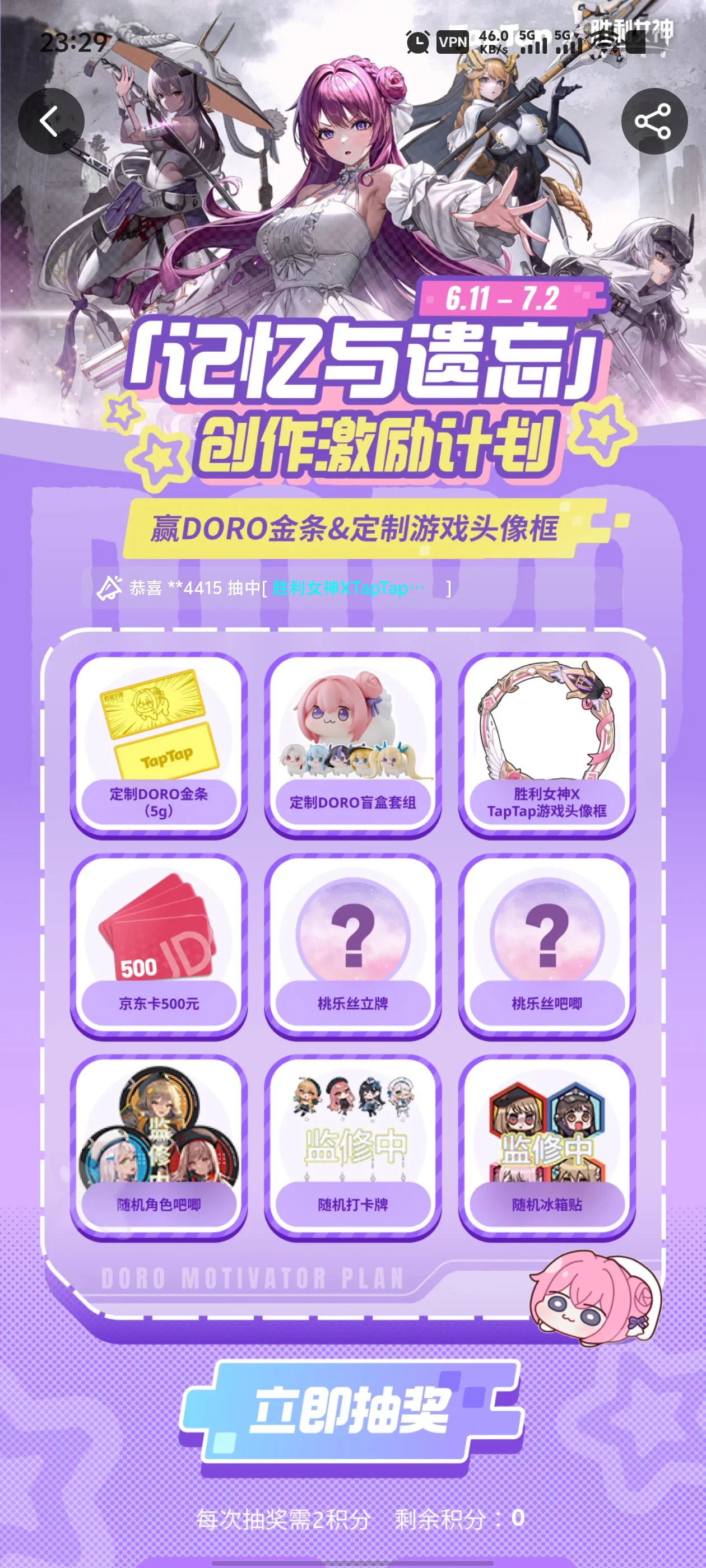
Task: Select the 京东卡500元 prize card
Action: point(159,946)
